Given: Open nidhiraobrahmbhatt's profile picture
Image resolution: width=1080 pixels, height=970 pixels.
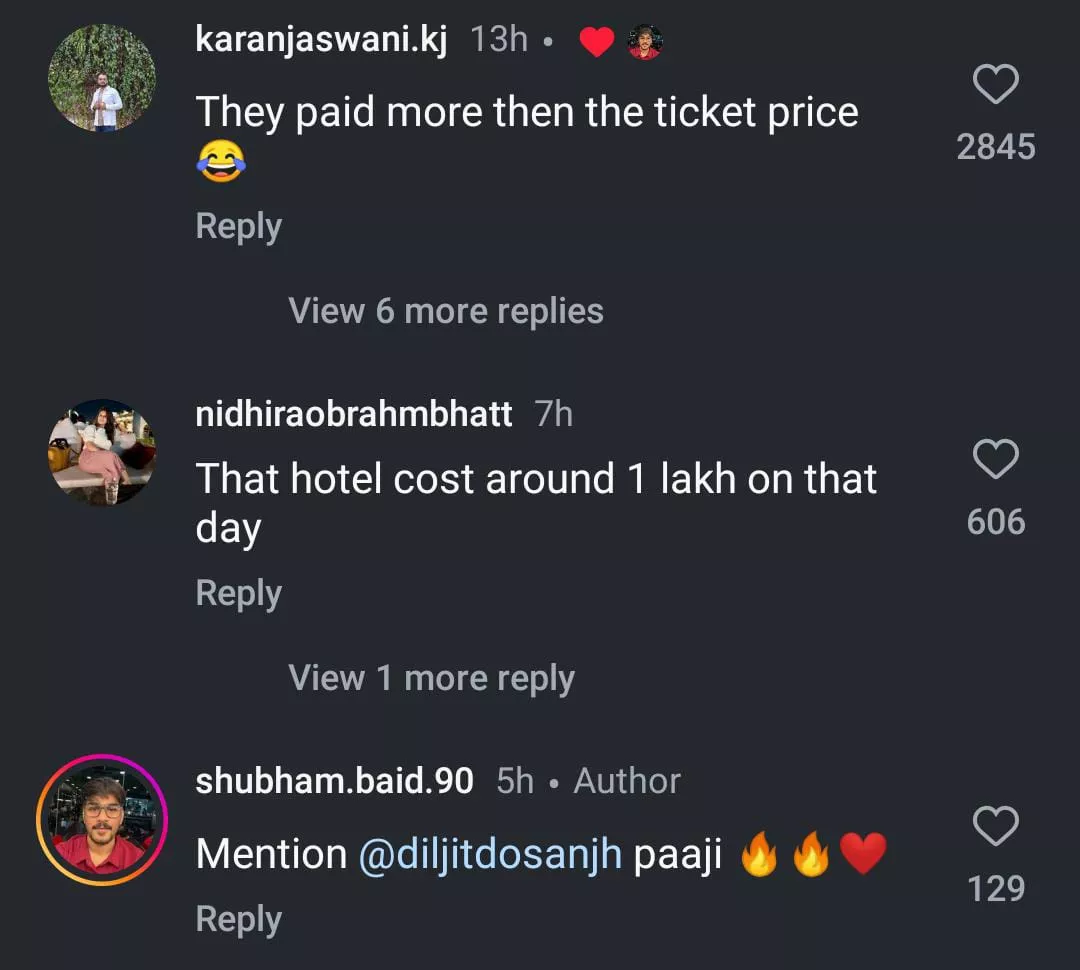Looking at the screenshot, I should tap(101, 452).
